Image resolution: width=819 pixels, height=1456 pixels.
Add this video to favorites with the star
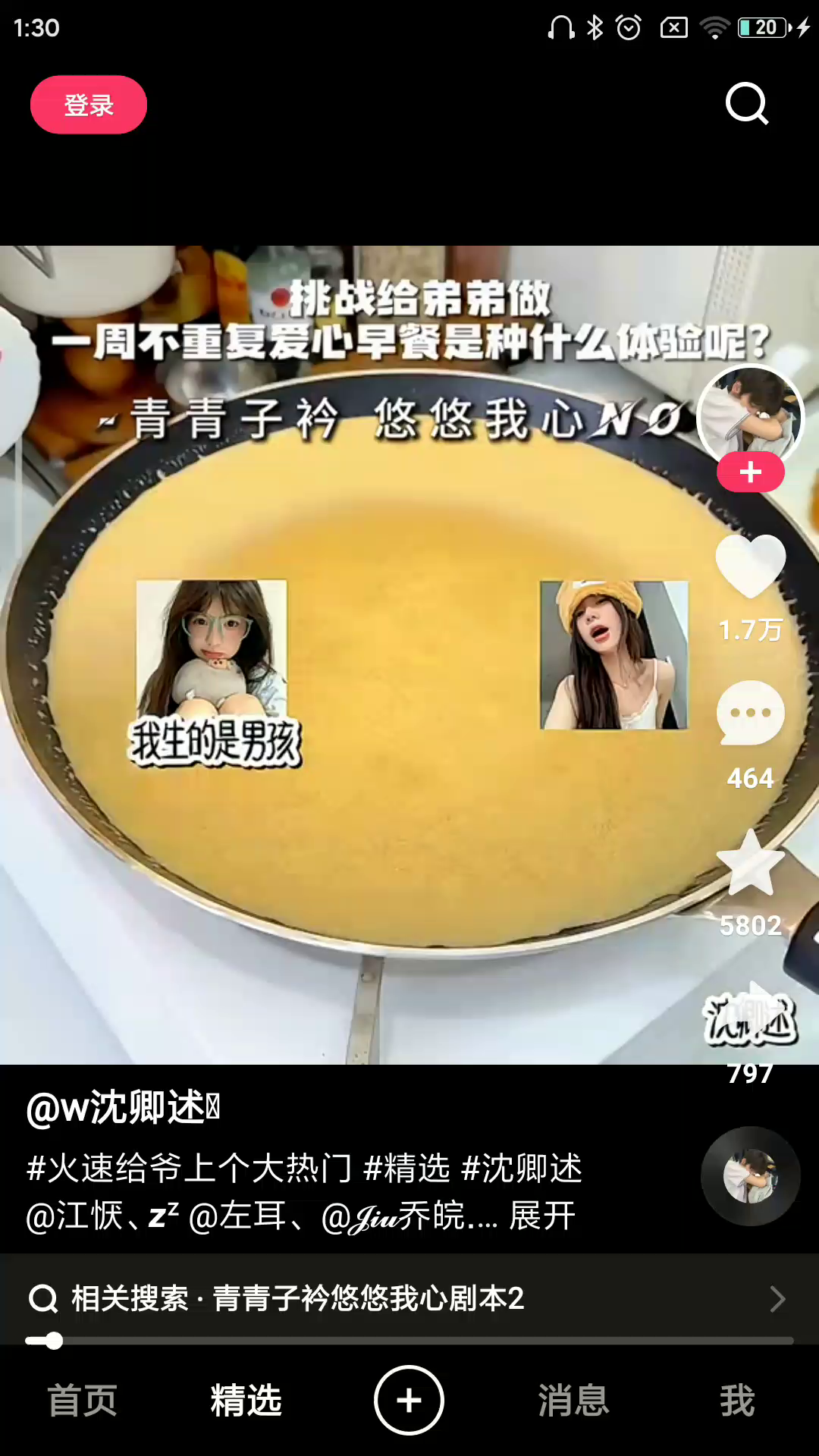click(x=750, y=864)
